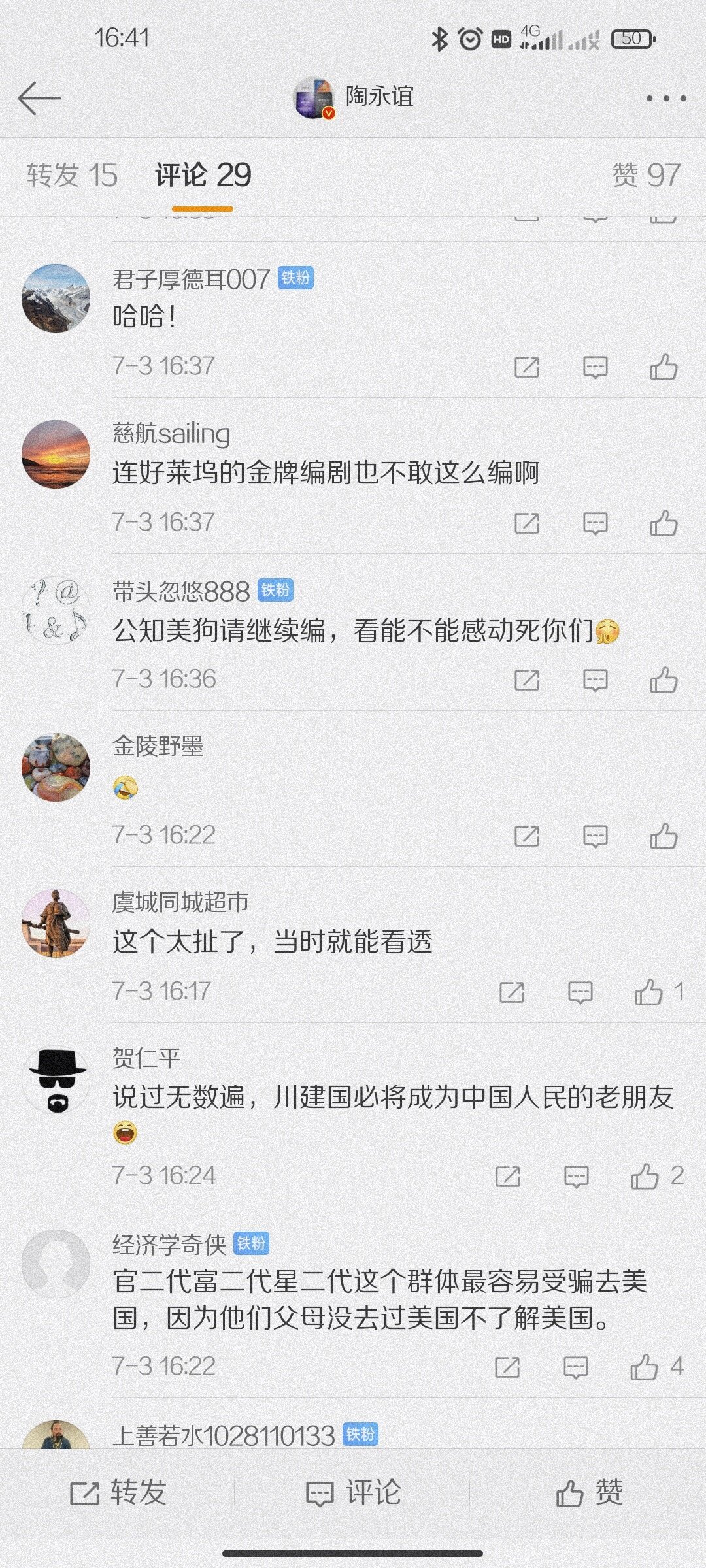The height and width of the screenshot is (1568, 706).
Task: Tap the bottom 转发 repost button
Action: click(118, 1493)
